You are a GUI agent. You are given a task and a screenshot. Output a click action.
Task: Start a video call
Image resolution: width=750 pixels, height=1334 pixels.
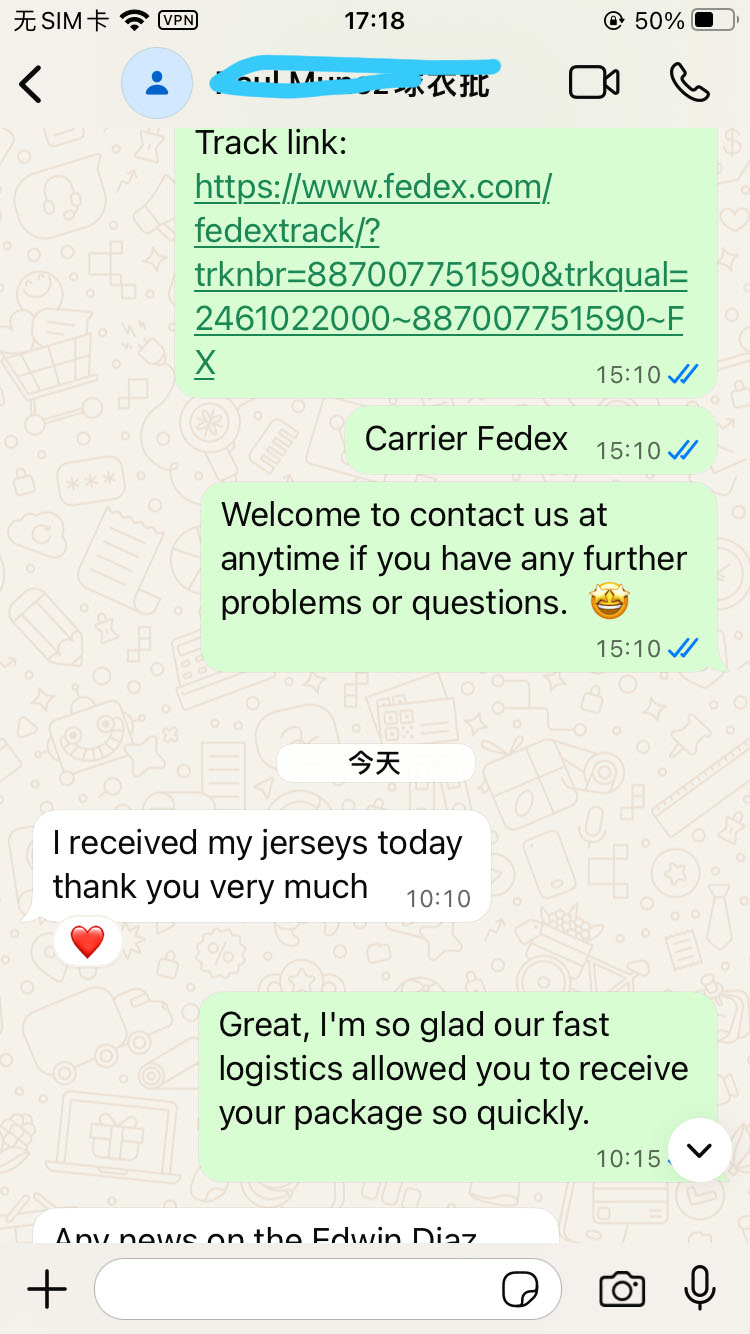(x=594, y=84)
